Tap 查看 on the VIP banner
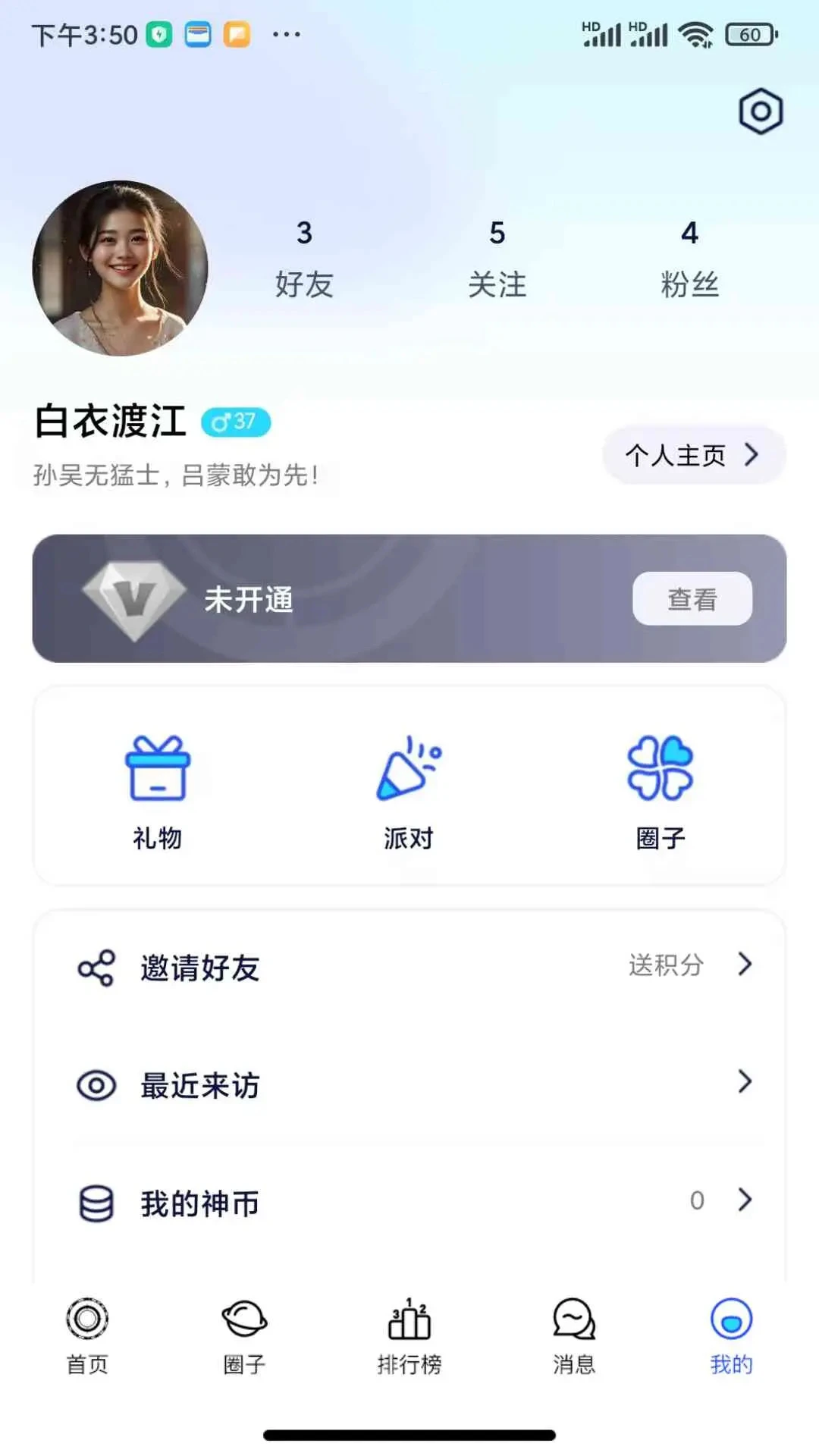 point(692,599)
